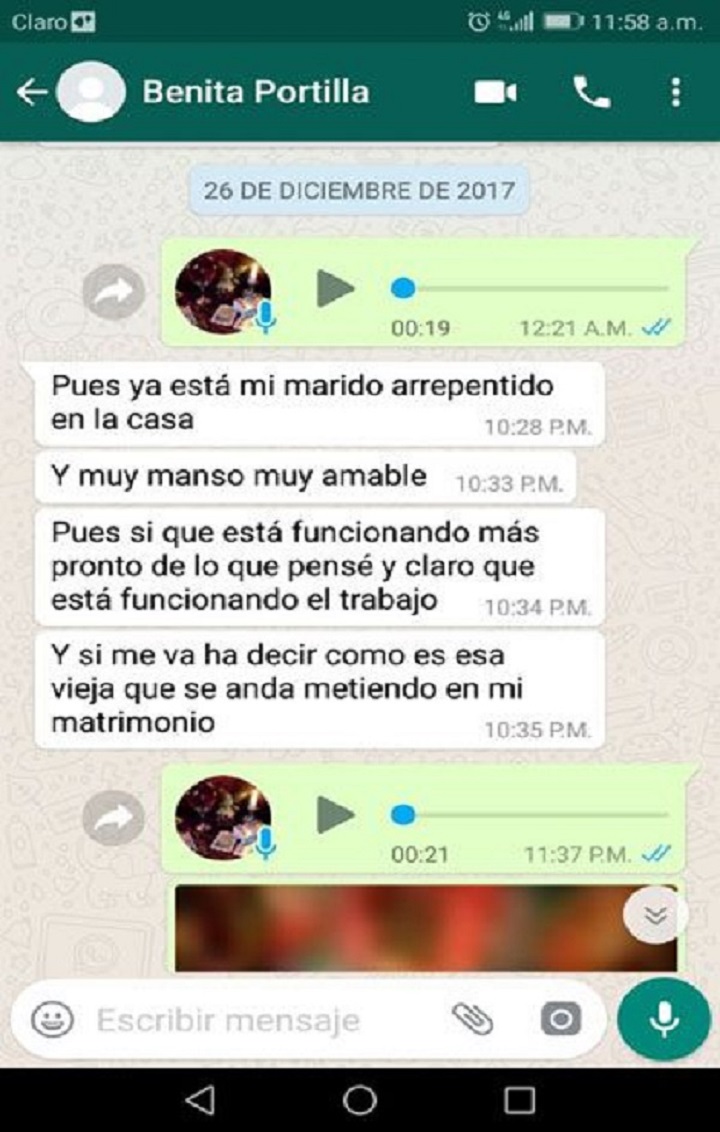Open Benita Portilla's contact info
This screenshot has width=720, height=1132.
point(255,93)
